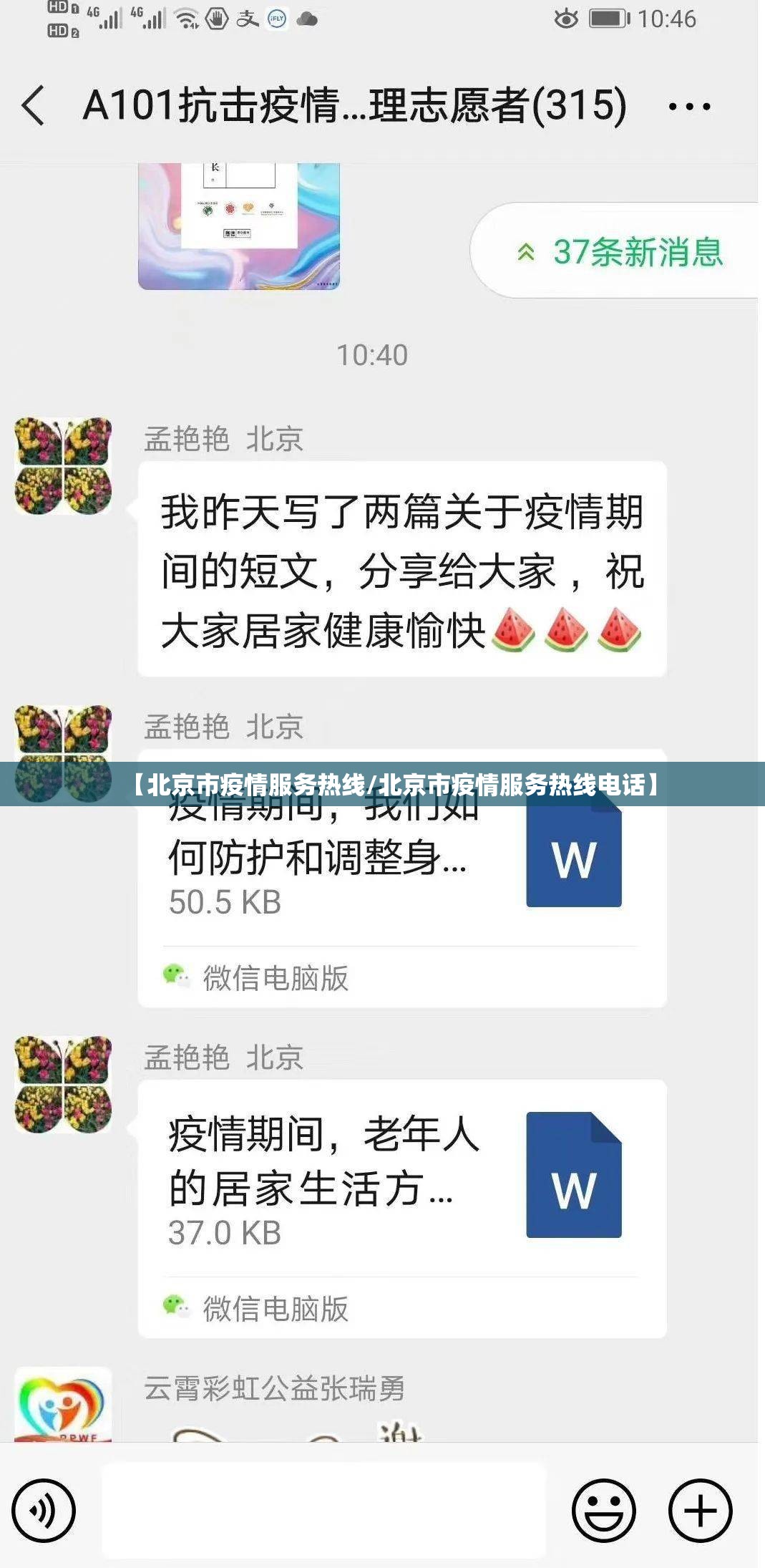Image resolution: width=765 pixels, height=1568 pixels.
Task: Open the group chat overflow menu
Action: (689, 107)
